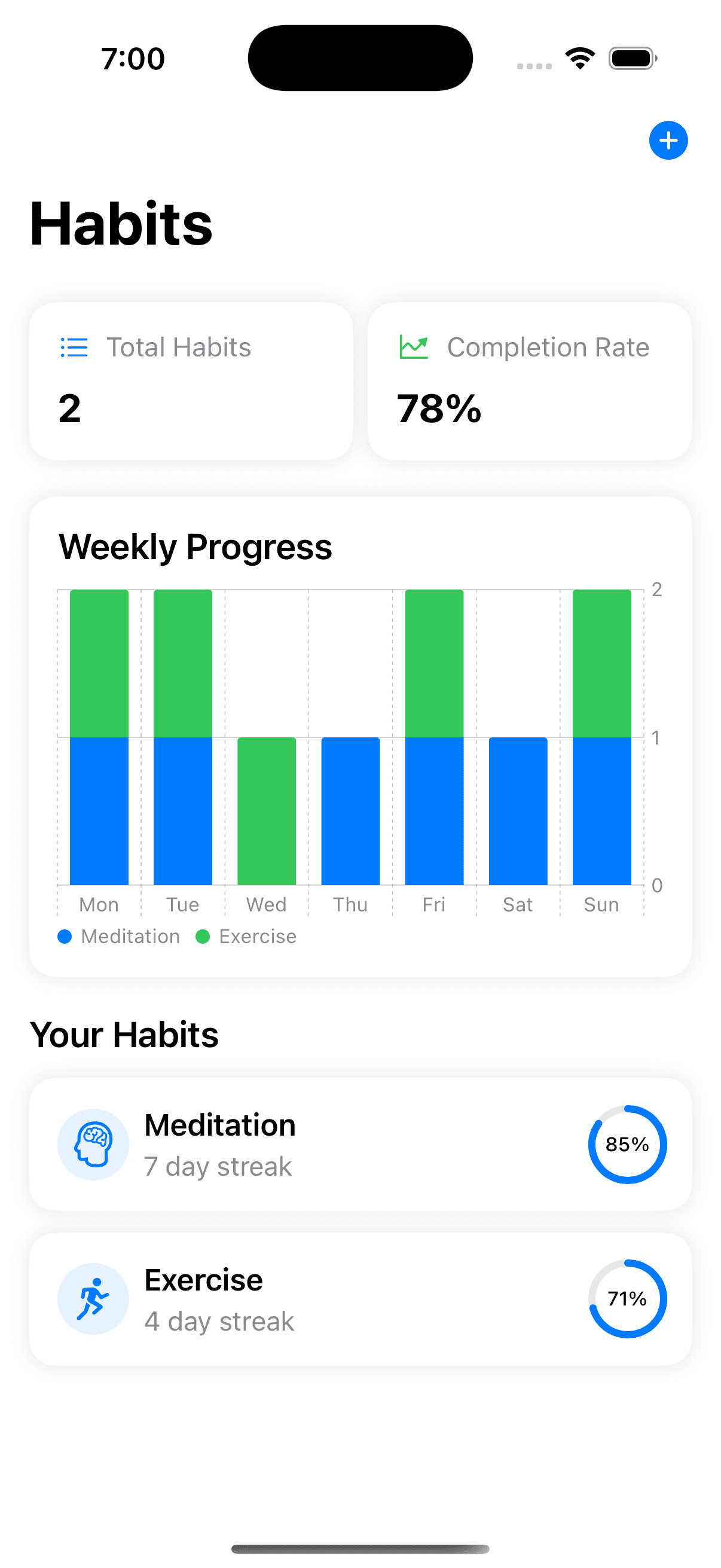721x1568 pixels.
Task: Select the Exercise runner icon
Action: (x=93, y=1299)
